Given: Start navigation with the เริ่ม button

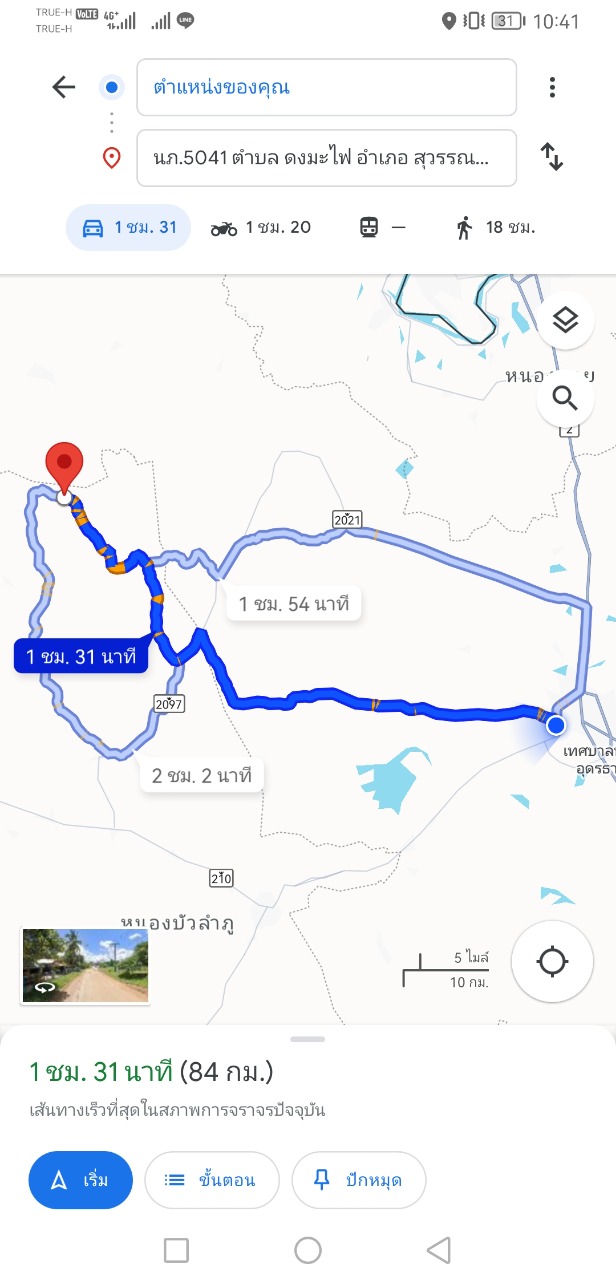Looking at the screenshot, I should (x=81, y=1180).
